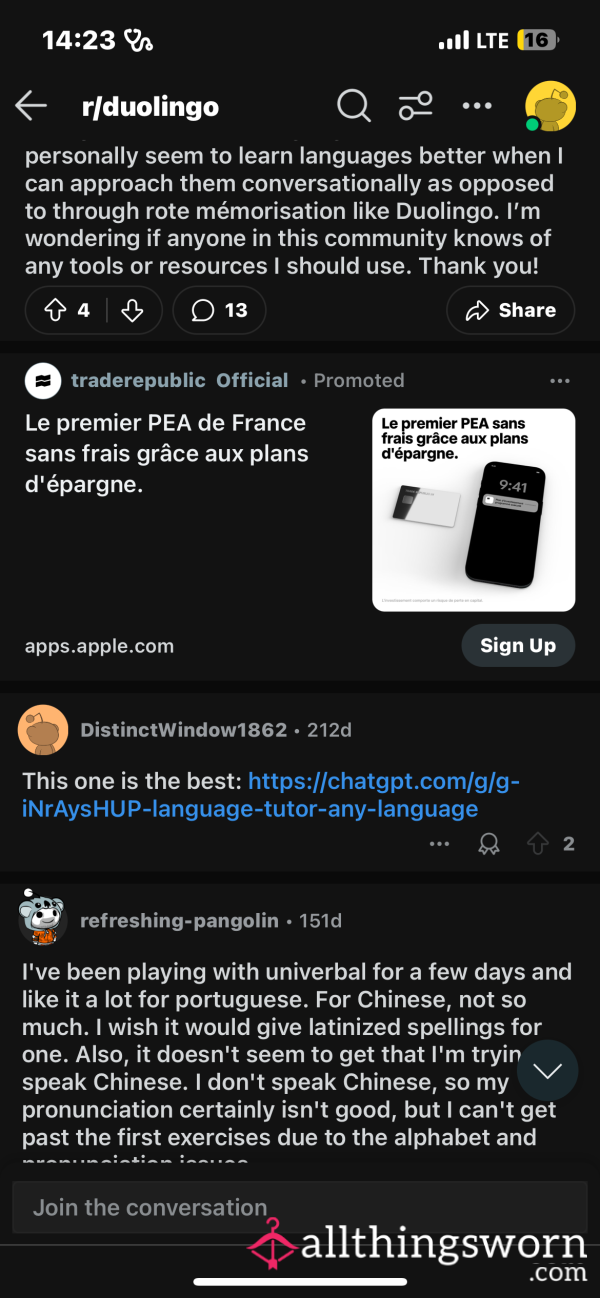The height and width of the screenshot is (1298, 600).
Task: Downvote the post
Action: point(132,310)
